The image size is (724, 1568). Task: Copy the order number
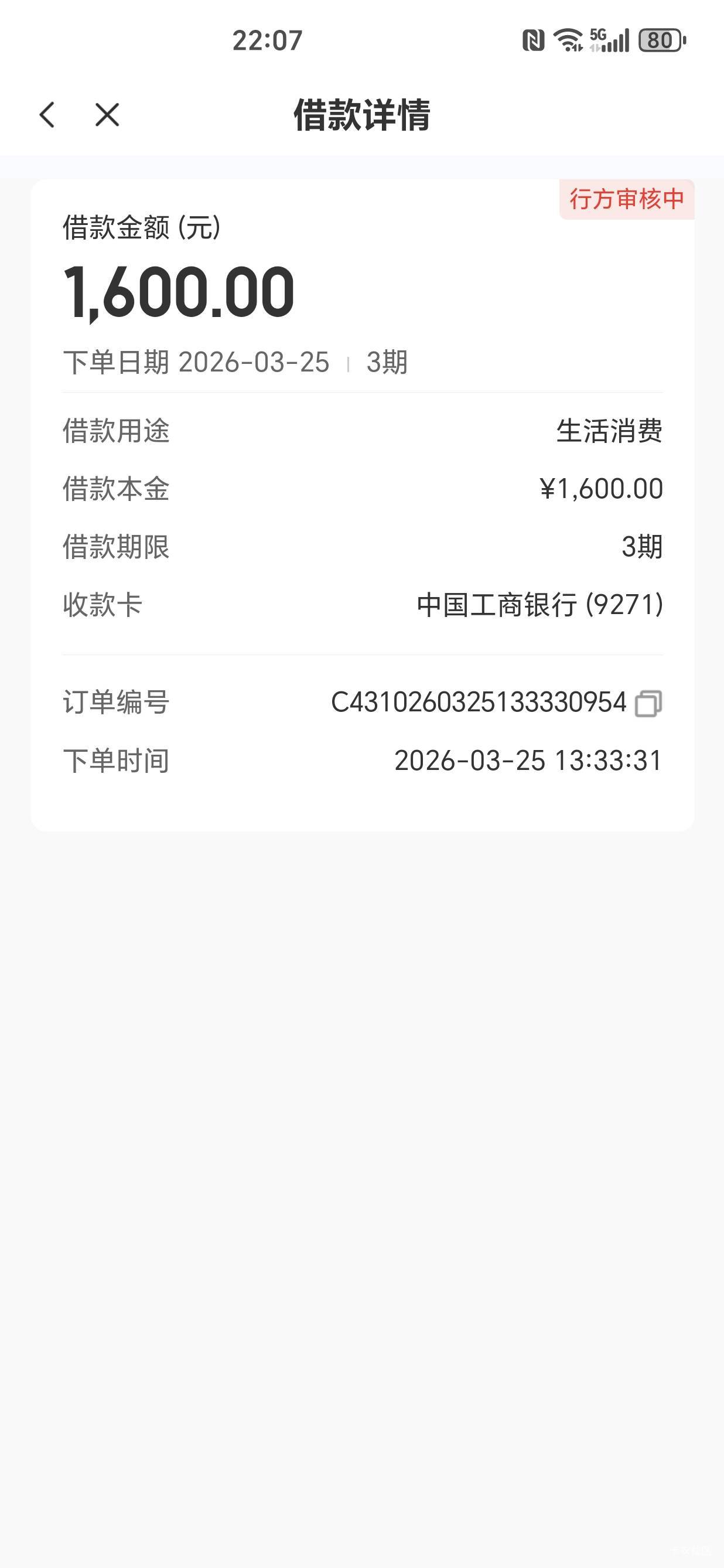click(648, 704)
